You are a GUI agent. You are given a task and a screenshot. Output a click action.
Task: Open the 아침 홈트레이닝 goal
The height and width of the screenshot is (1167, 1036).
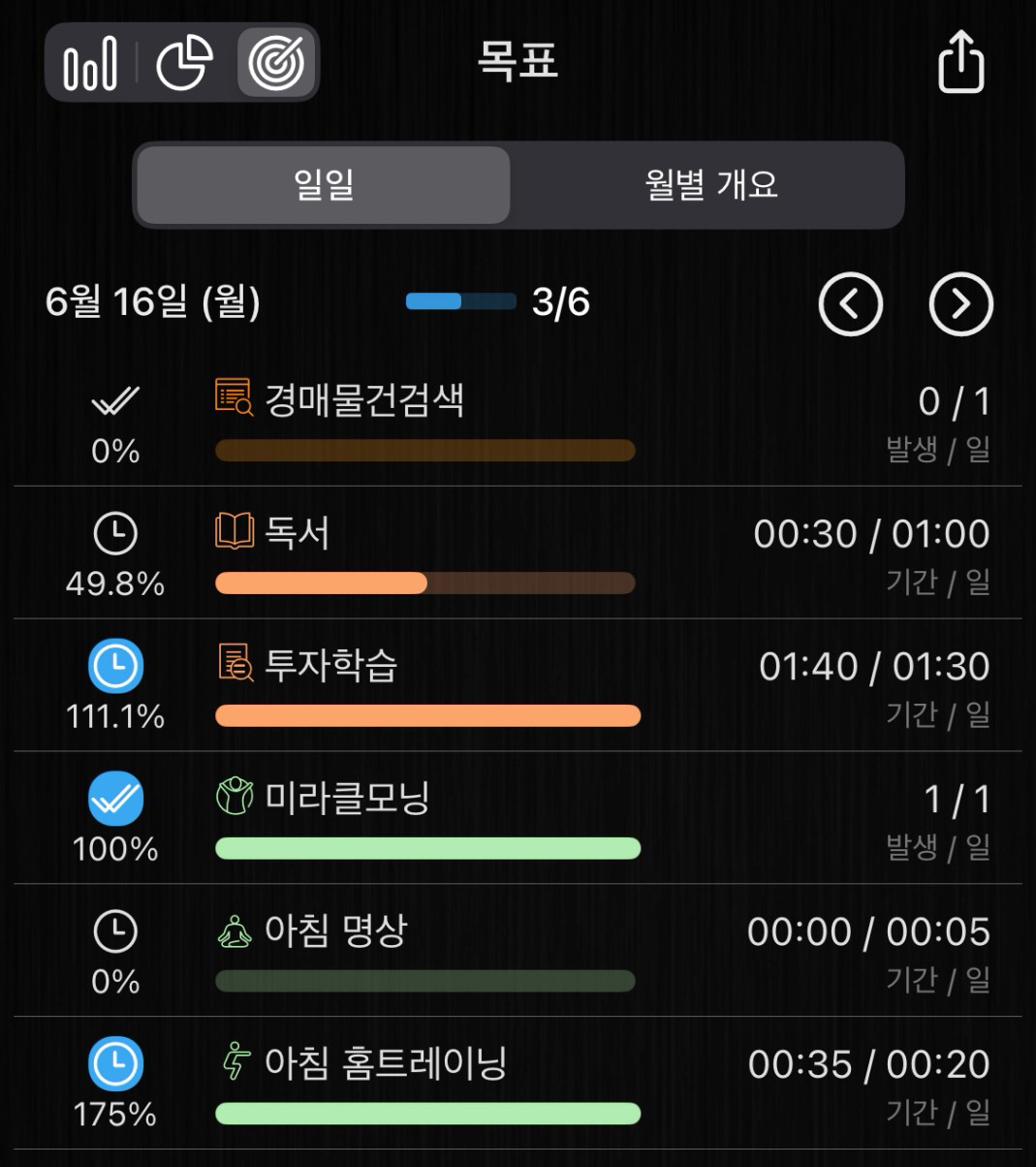(x=518, y=1084)
